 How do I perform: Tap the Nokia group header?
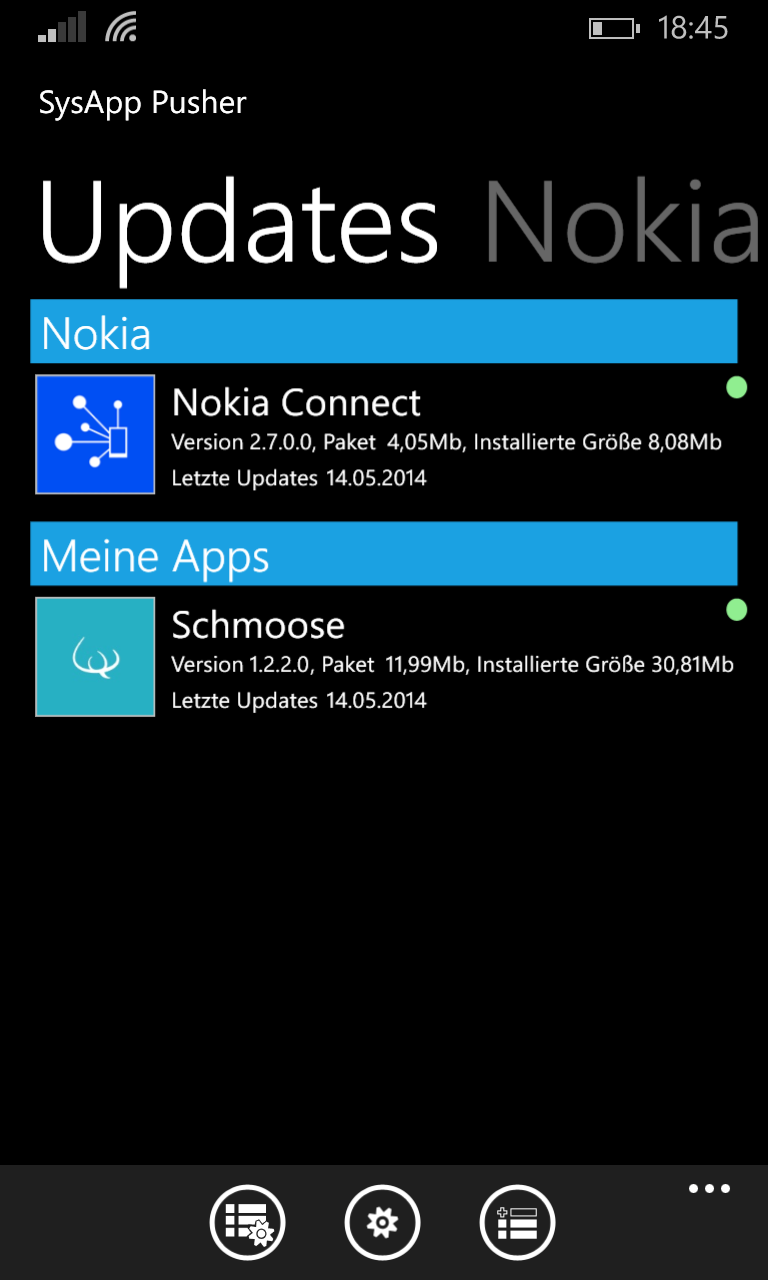pyautogui.click(x=384, y=331)
